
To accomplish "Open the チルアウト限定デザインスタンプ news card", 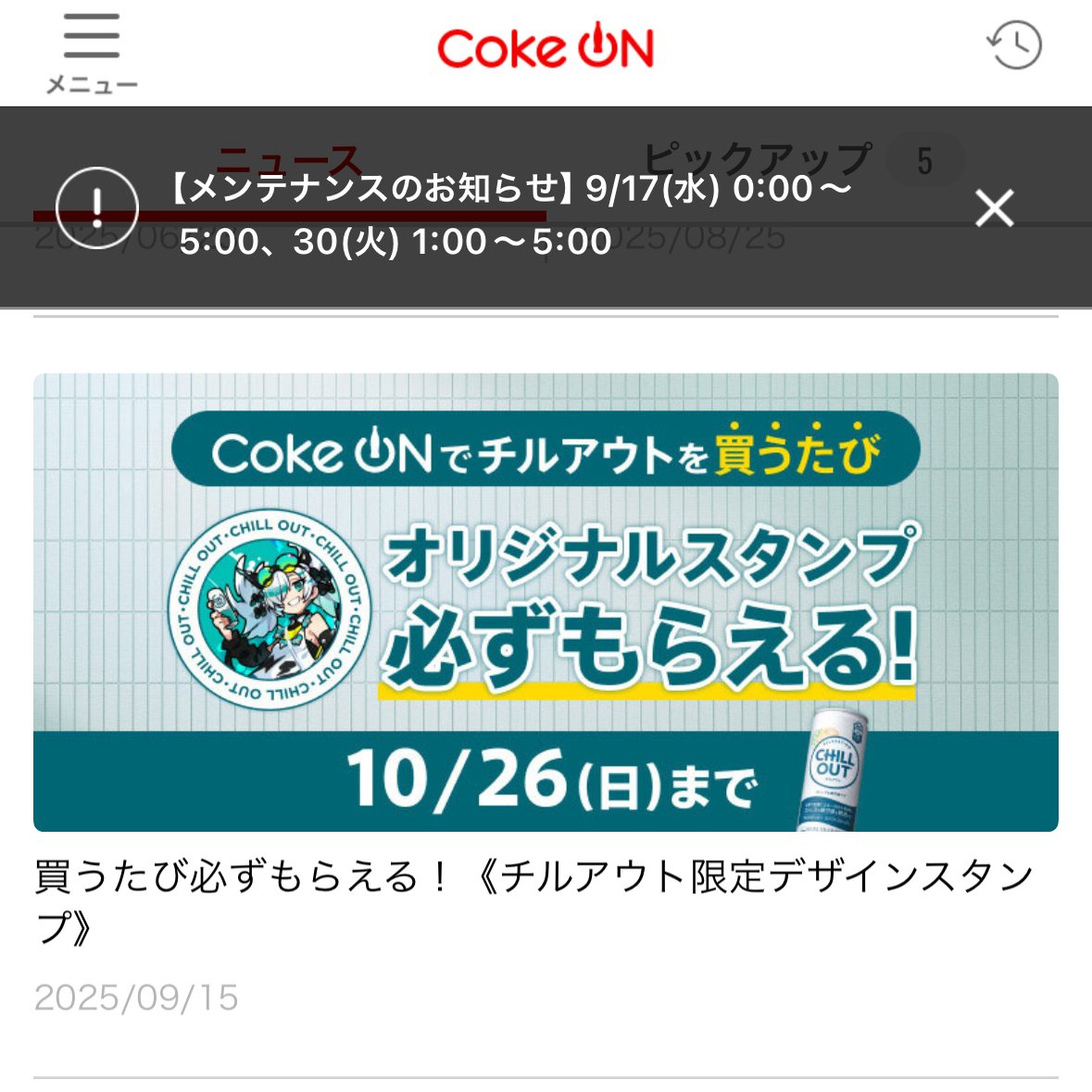I will click(546, 602).
